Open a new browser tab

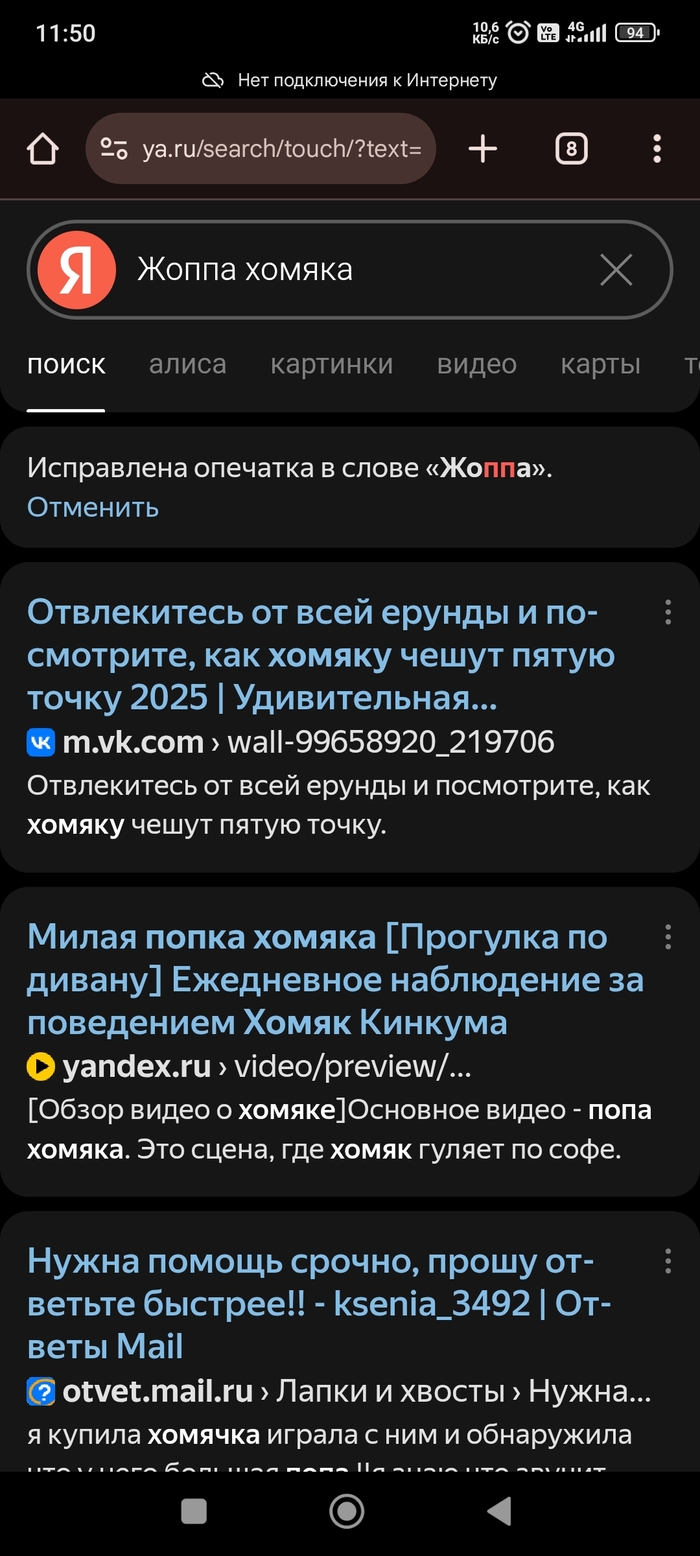(482, 149)
